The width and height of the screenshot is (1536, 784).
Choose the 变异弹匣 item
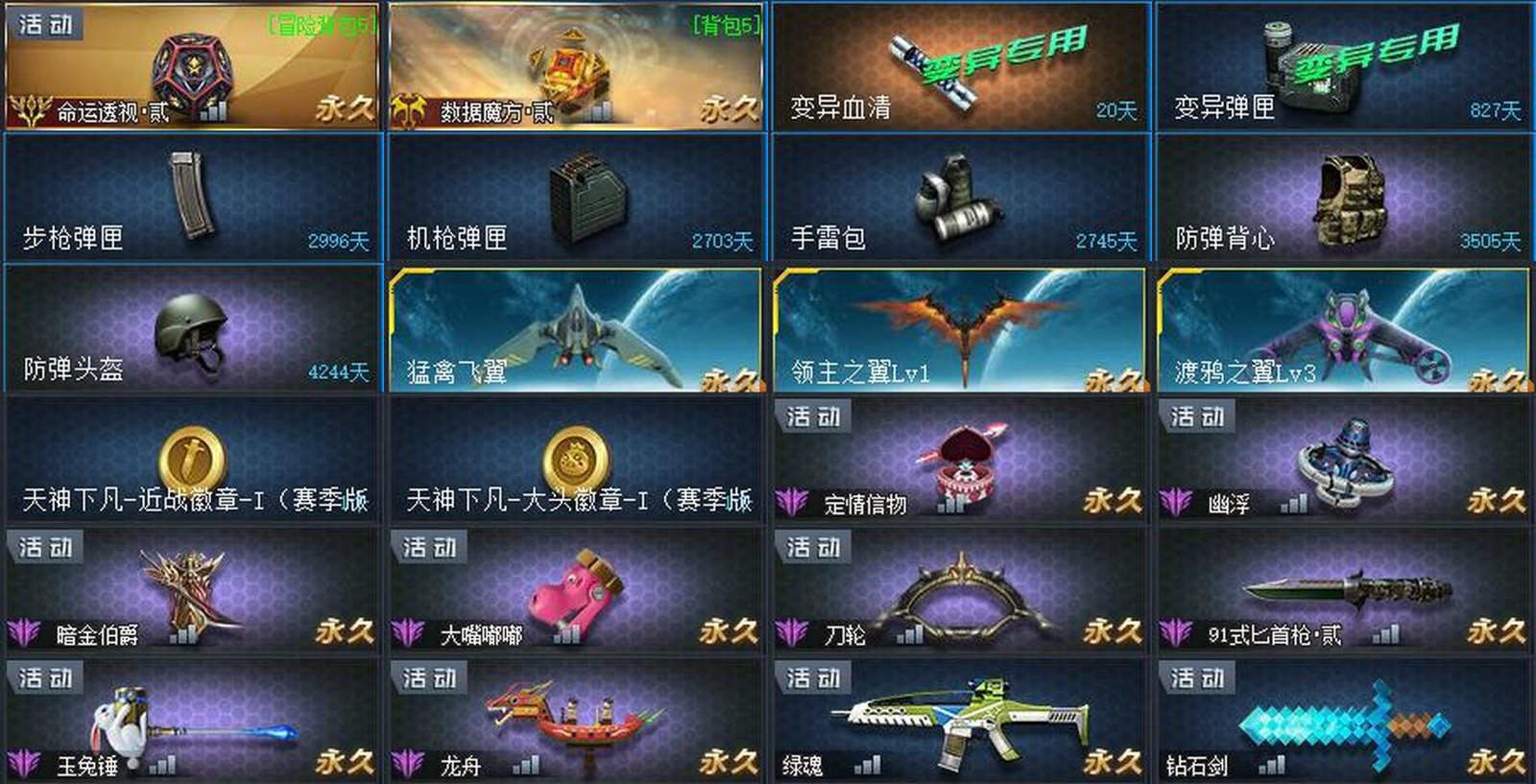[1344, 65]
